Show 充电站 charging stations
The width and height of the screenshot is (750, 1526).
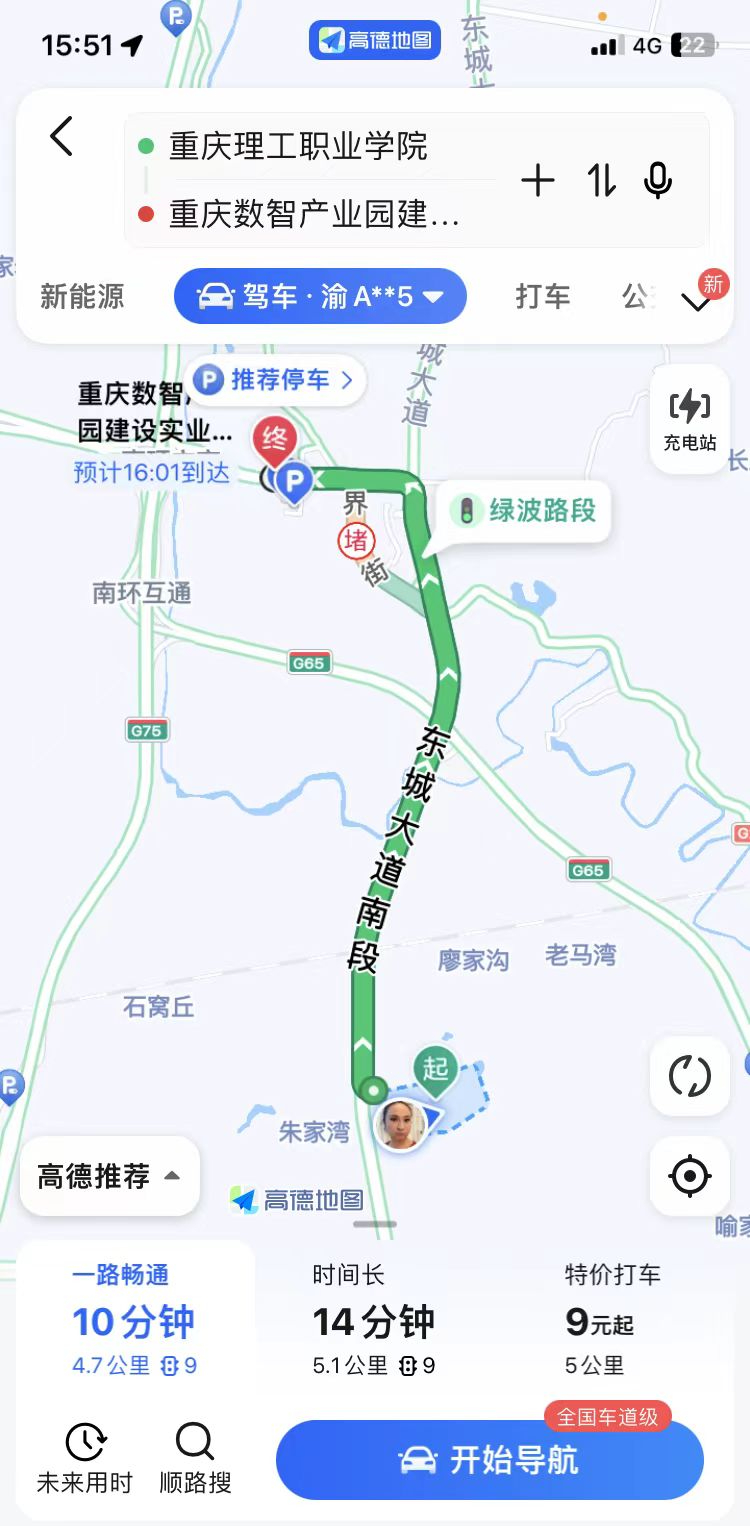pyautogui.click(x=690, y=419)
